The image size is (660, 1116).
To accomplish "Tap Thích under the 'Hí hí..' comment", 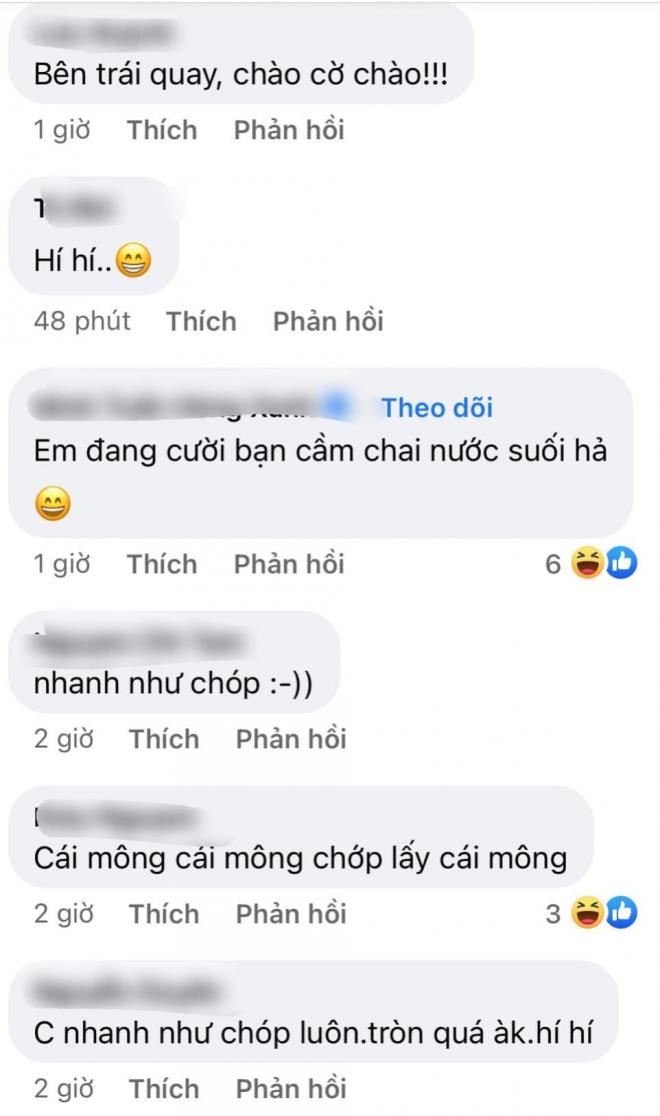I will click(x=201, y=322).
